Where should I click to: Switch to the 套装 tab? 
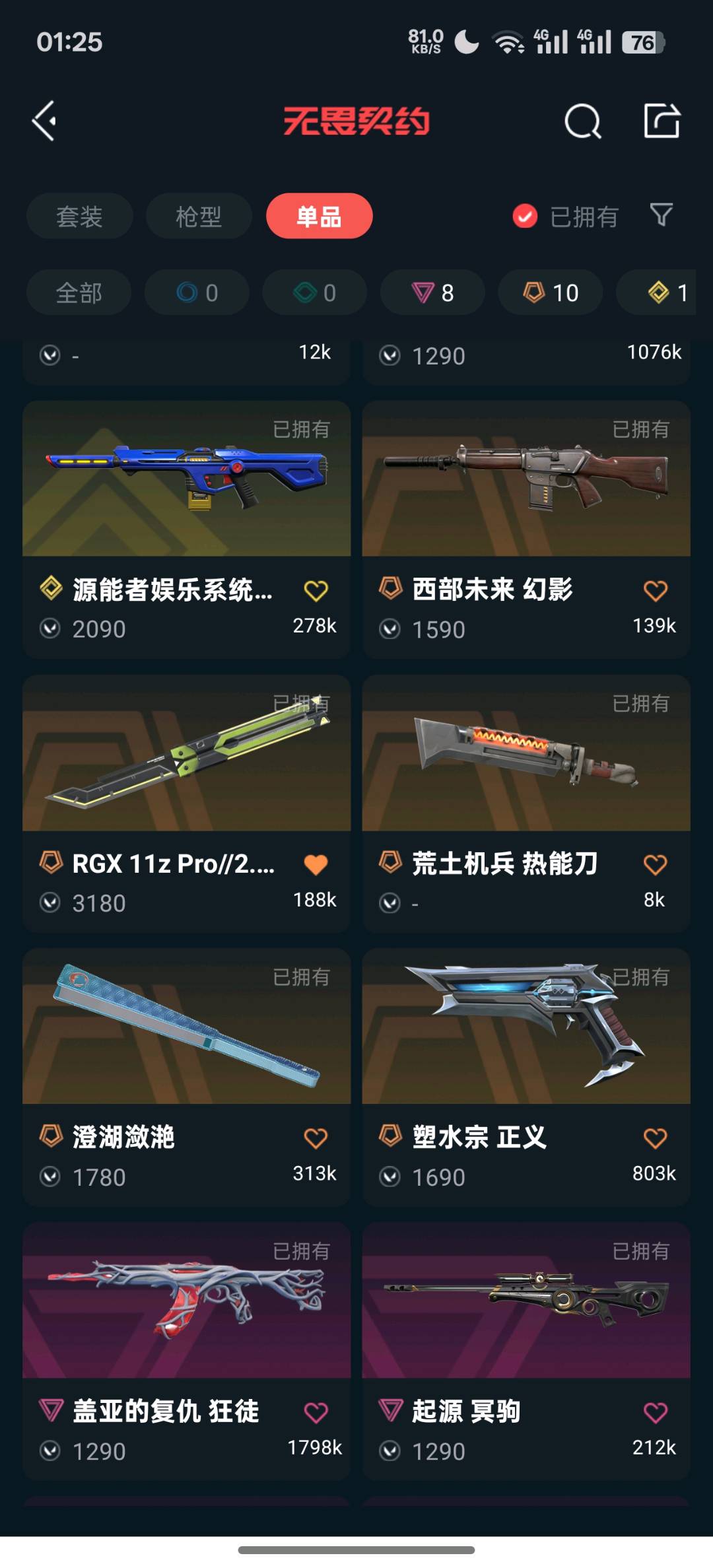pos(79,217)
